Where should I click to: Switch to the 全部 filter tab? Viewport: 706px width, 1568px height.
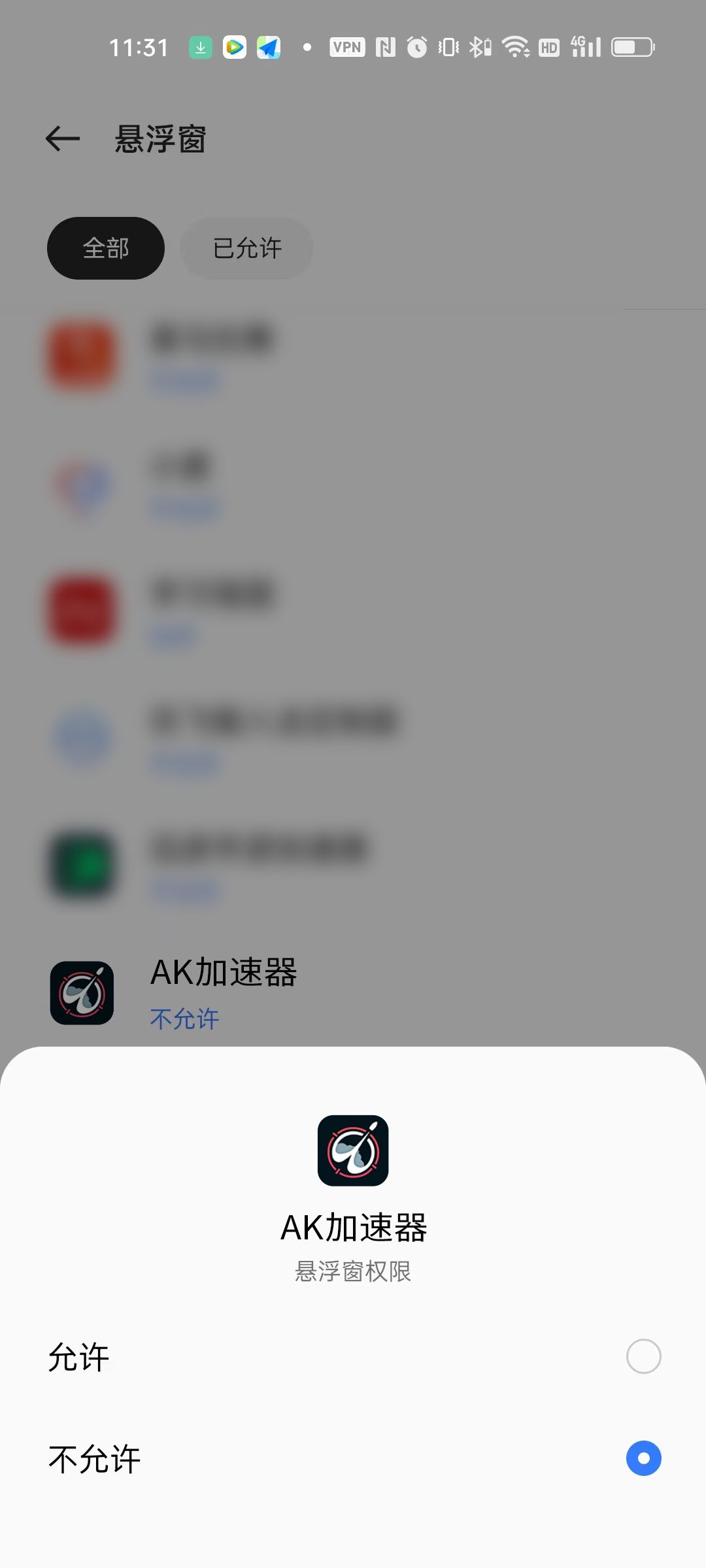(106, 248)
